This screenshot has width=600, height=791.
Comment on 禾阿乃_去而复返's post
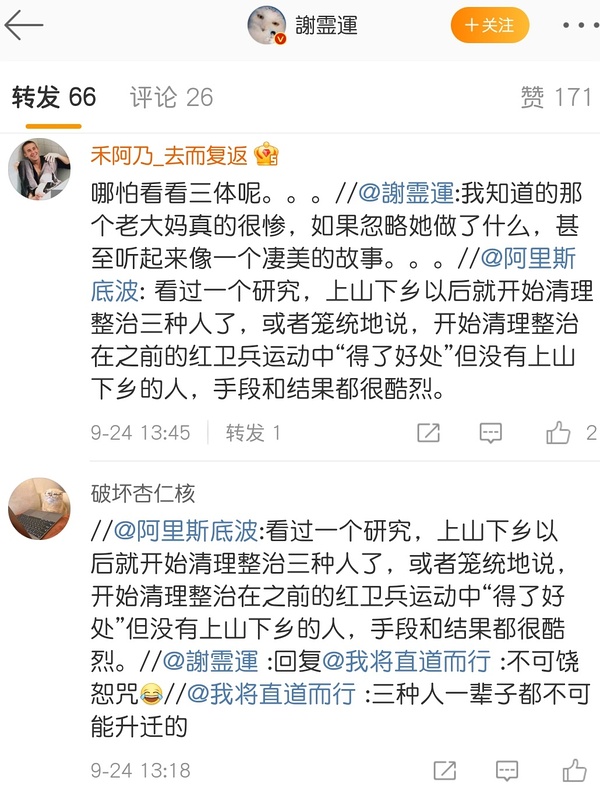click(490, 433)
